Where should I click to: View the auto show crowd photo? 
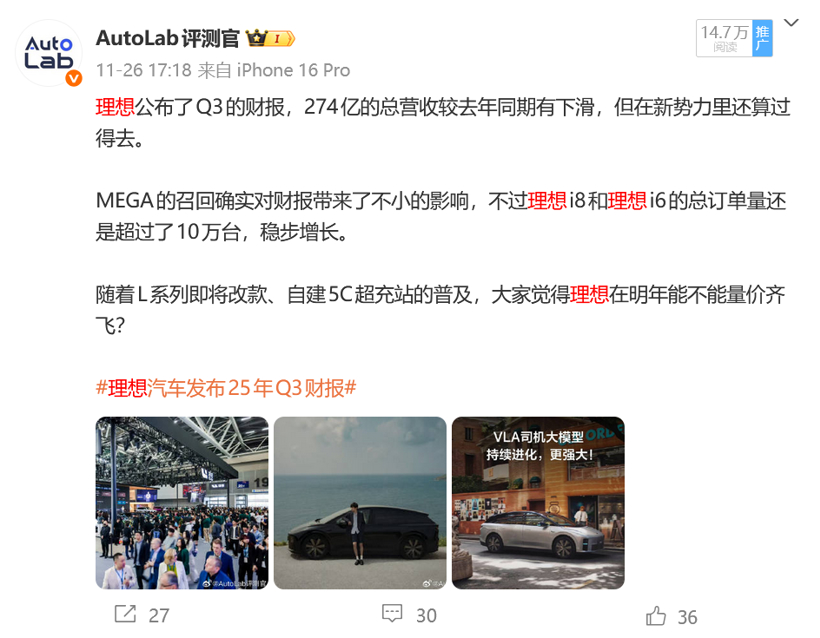tap(181, 502)
